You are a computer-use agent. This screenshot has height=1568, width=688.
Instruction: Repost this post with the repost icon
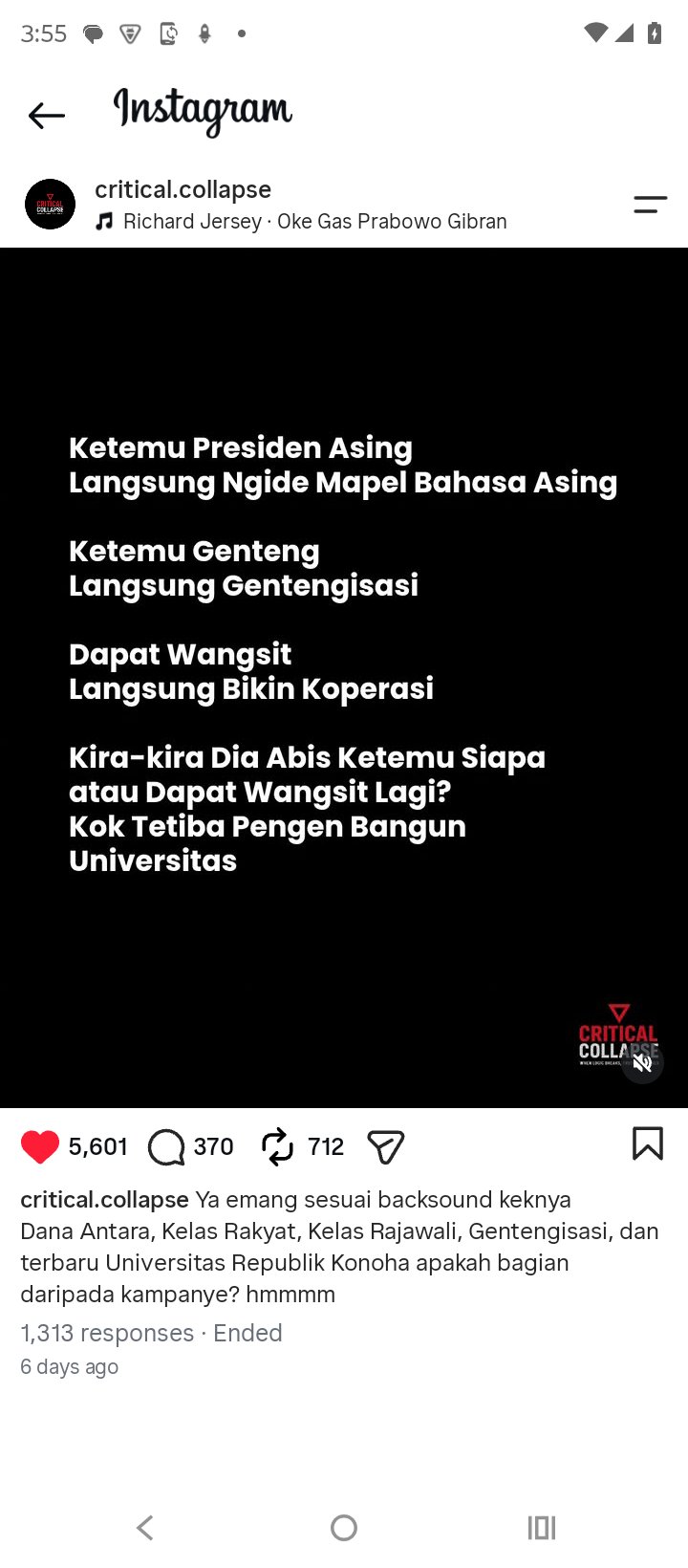277,1146
